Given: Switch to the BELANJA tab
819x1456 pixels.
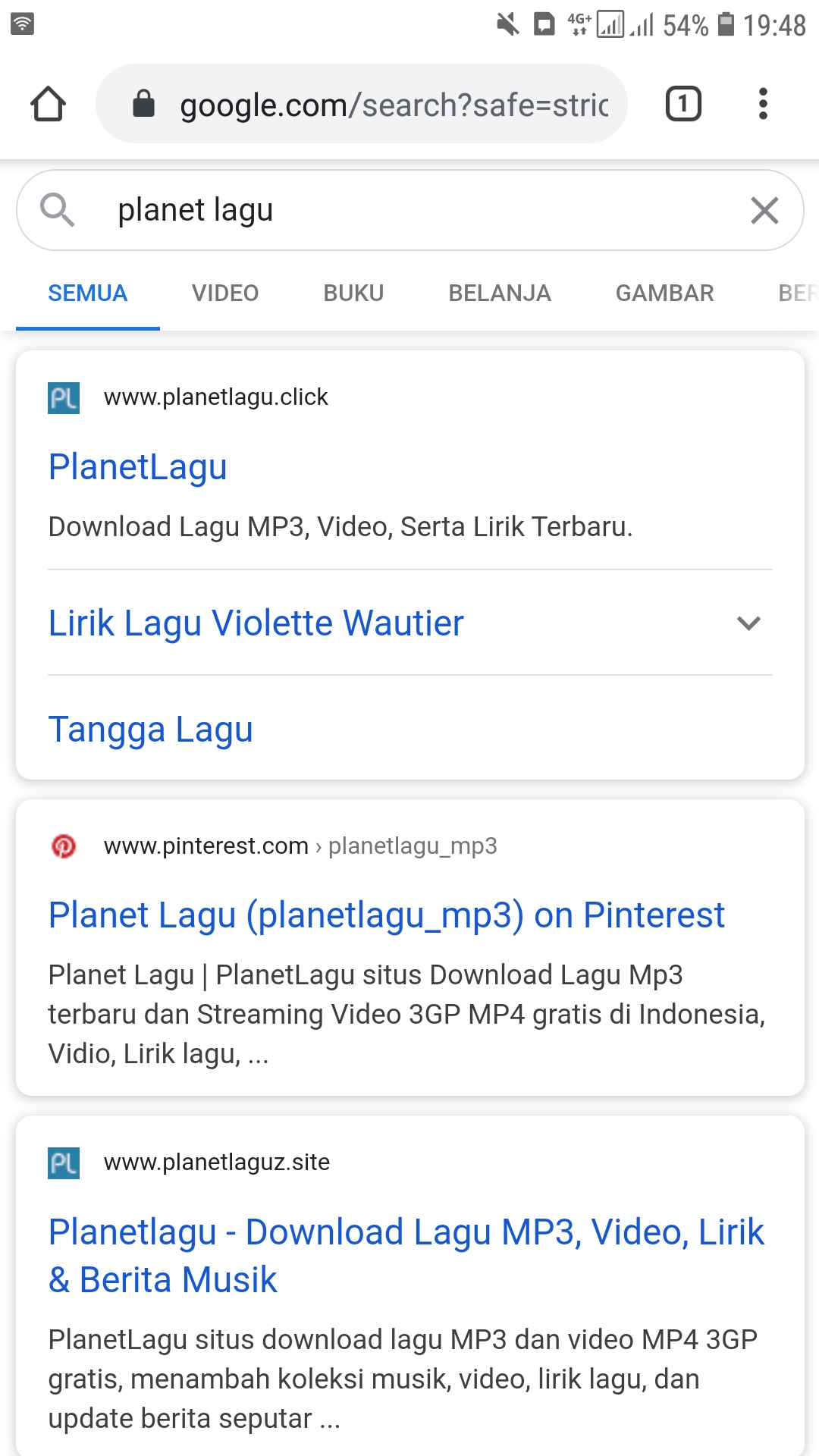Looking at the screenshot, I should pos(499,293).
